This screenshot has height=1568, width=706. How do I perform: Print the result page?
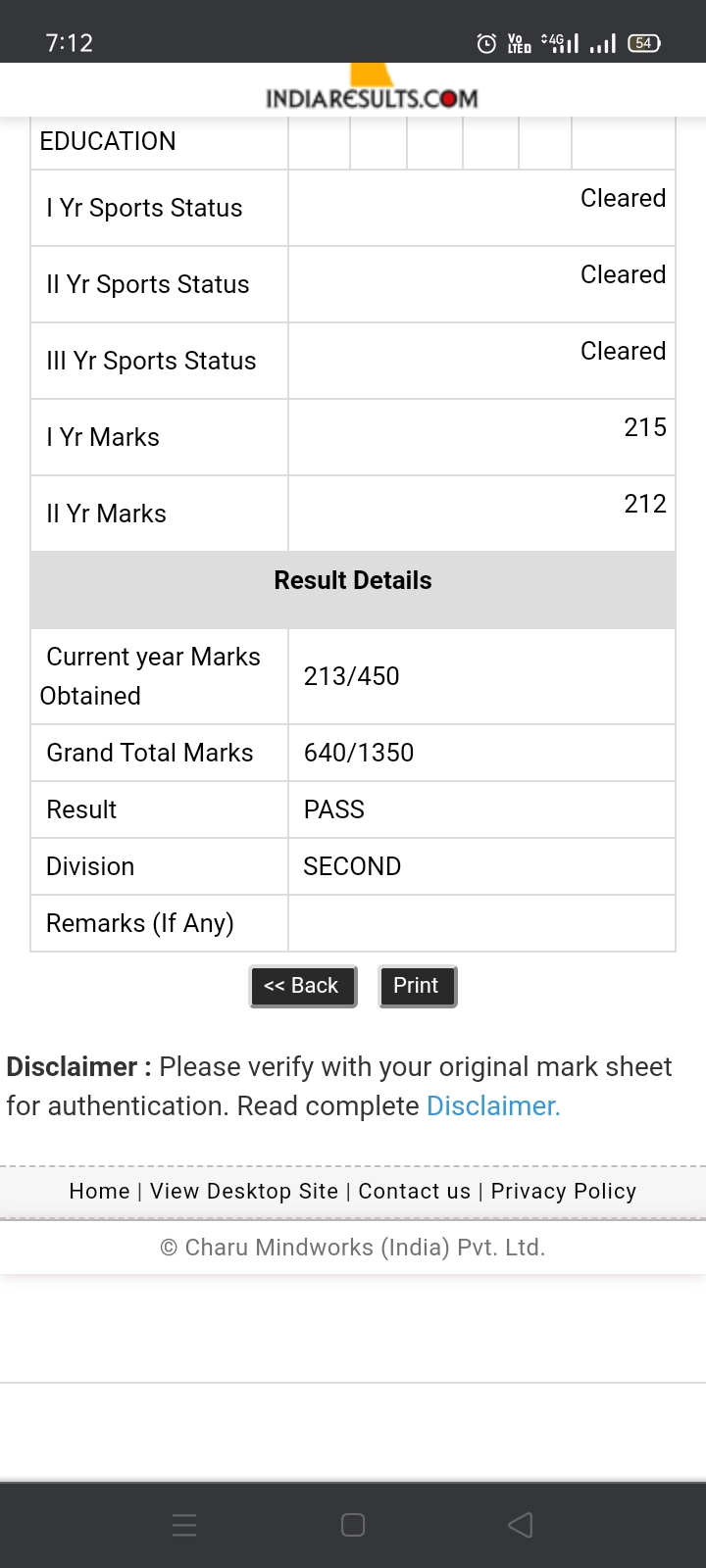click(417, 986)
